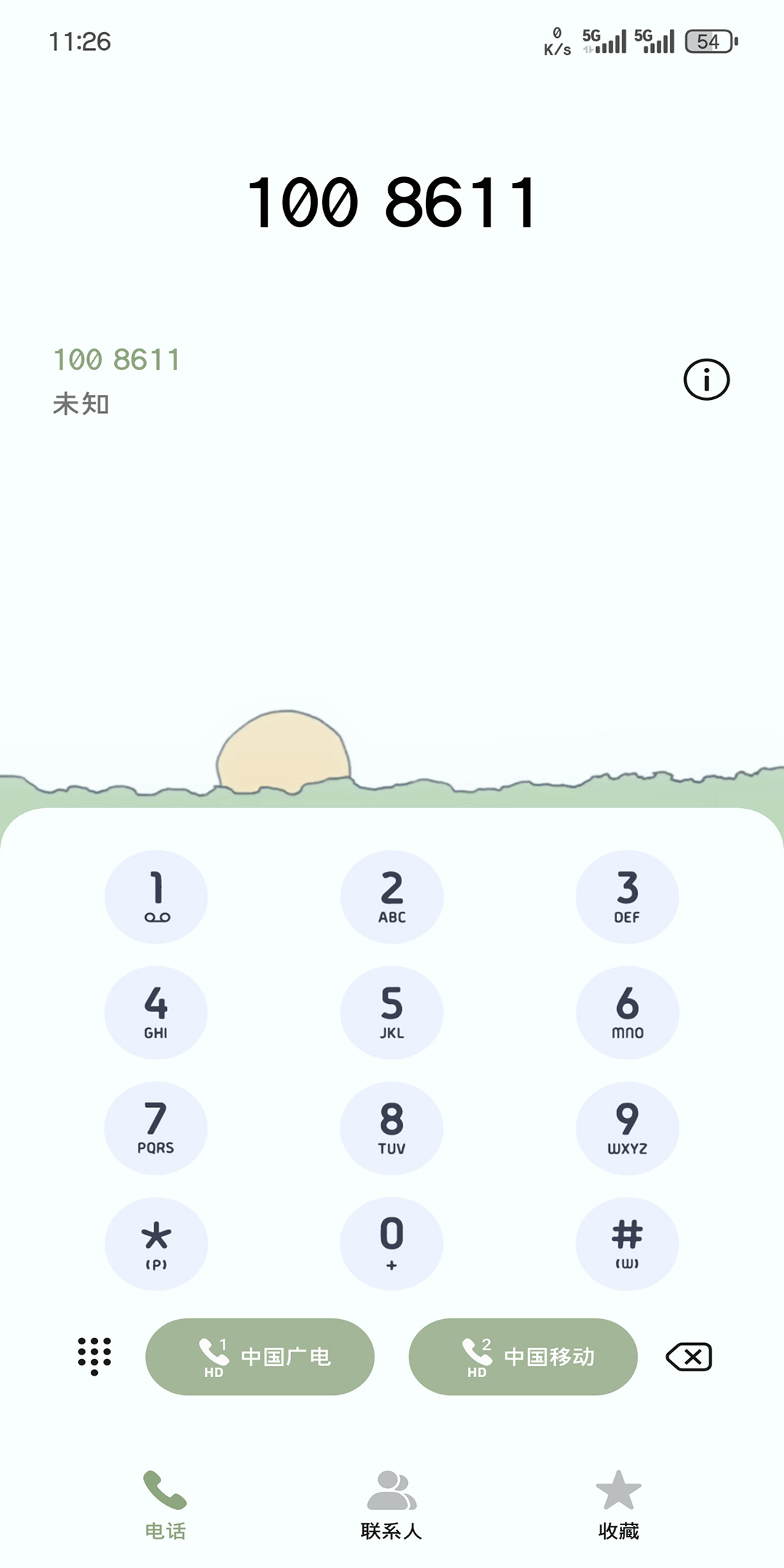Dial digit 1 on the keypad
This screenshot has height=1568, width=784.
pyautogui.click(x=156, y=897)
